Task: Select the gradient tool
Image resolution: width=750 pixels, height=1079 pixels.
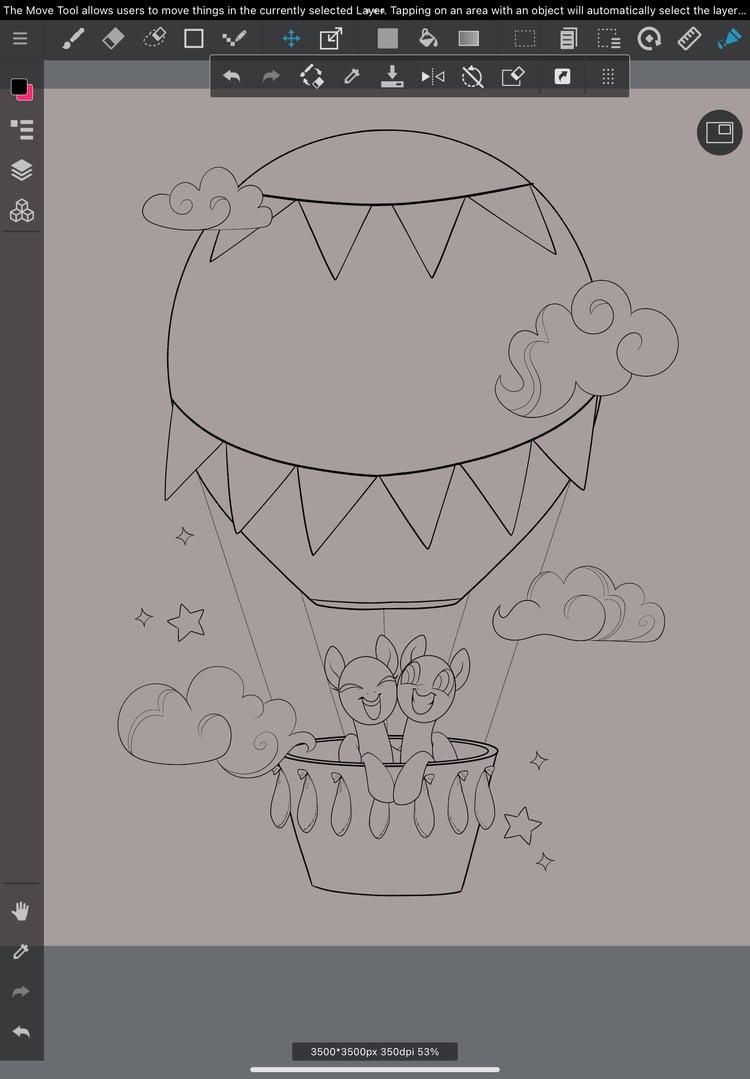Action: [468, 39]
